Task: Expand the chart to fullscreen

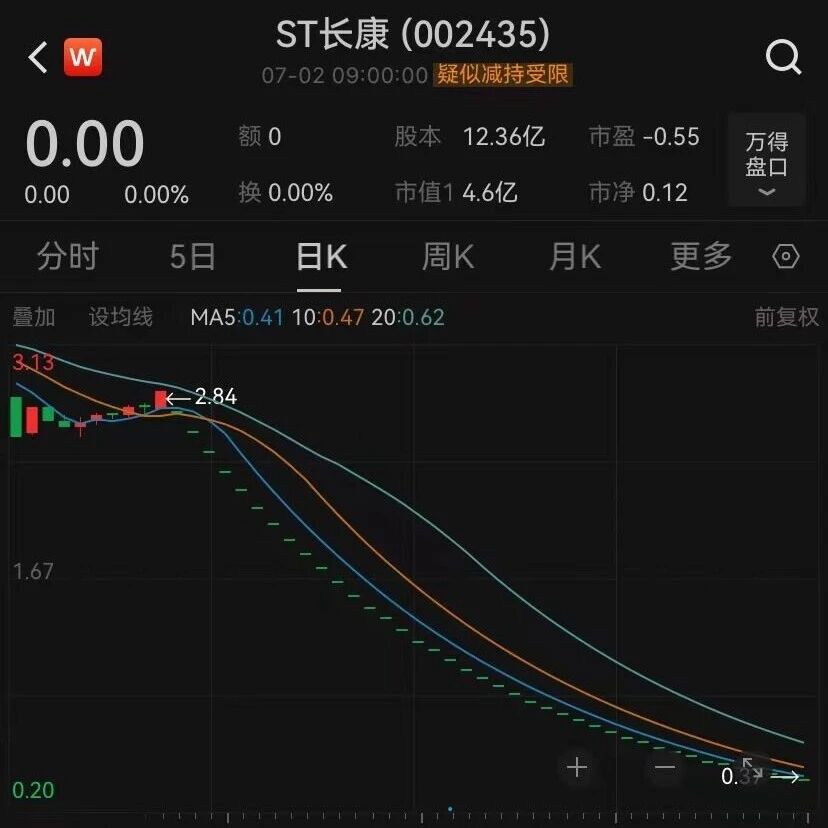Action: pos(752,768)
